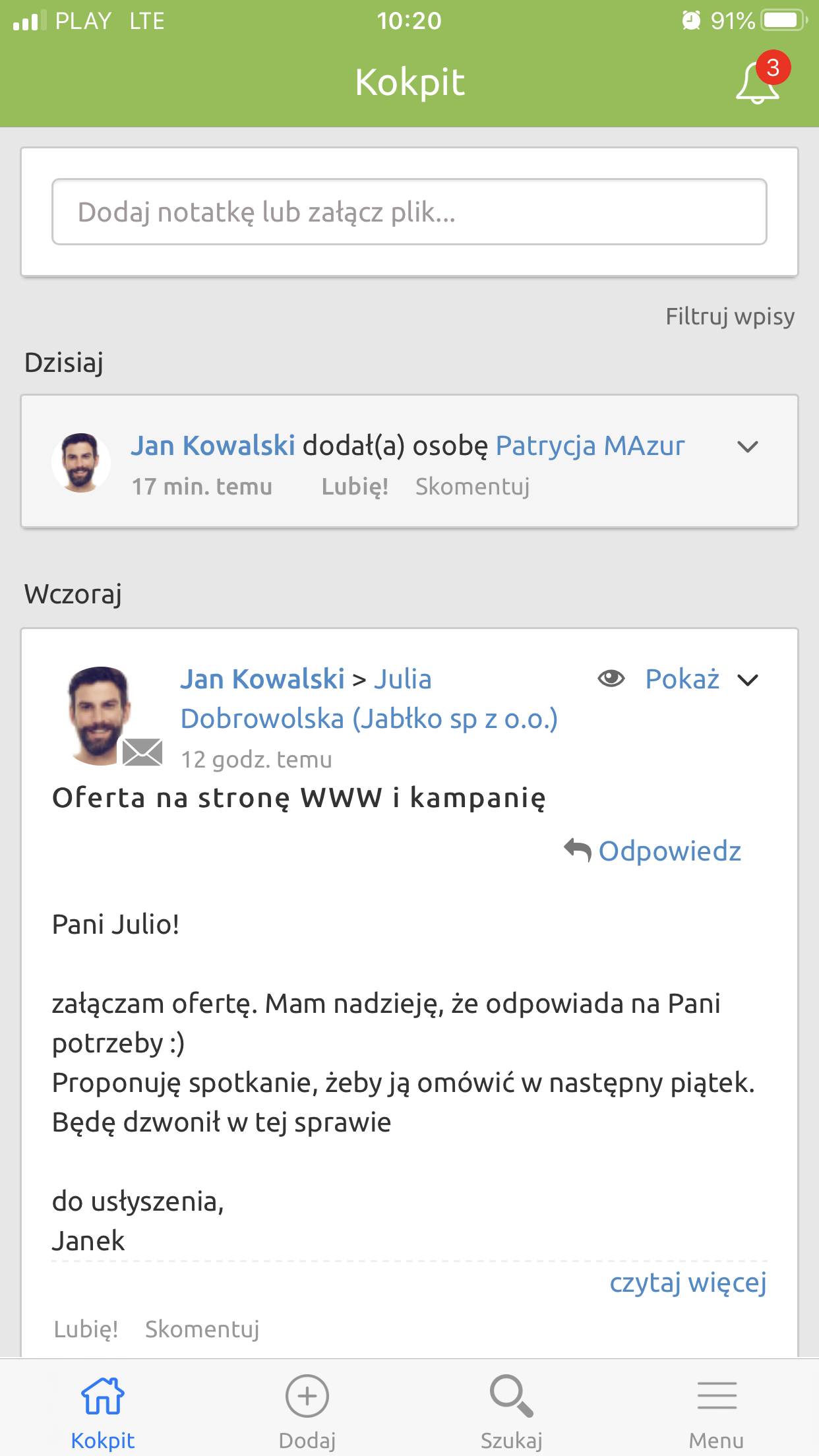This screenshot has height=1456, width=819.
Task: Select the Kokpit tab
Action: [103, 1411]
